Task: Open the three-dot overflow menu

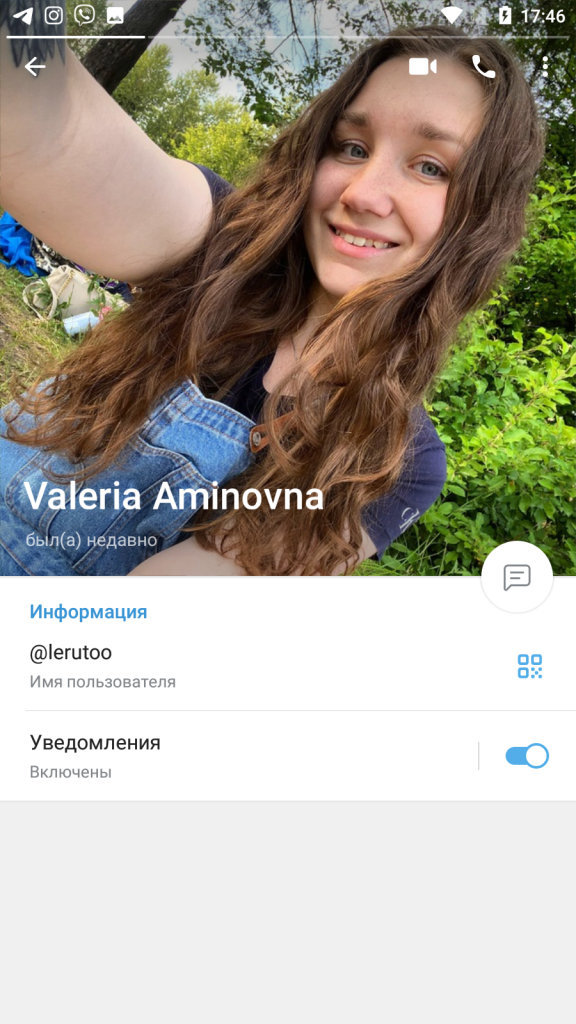Action: 545,67
